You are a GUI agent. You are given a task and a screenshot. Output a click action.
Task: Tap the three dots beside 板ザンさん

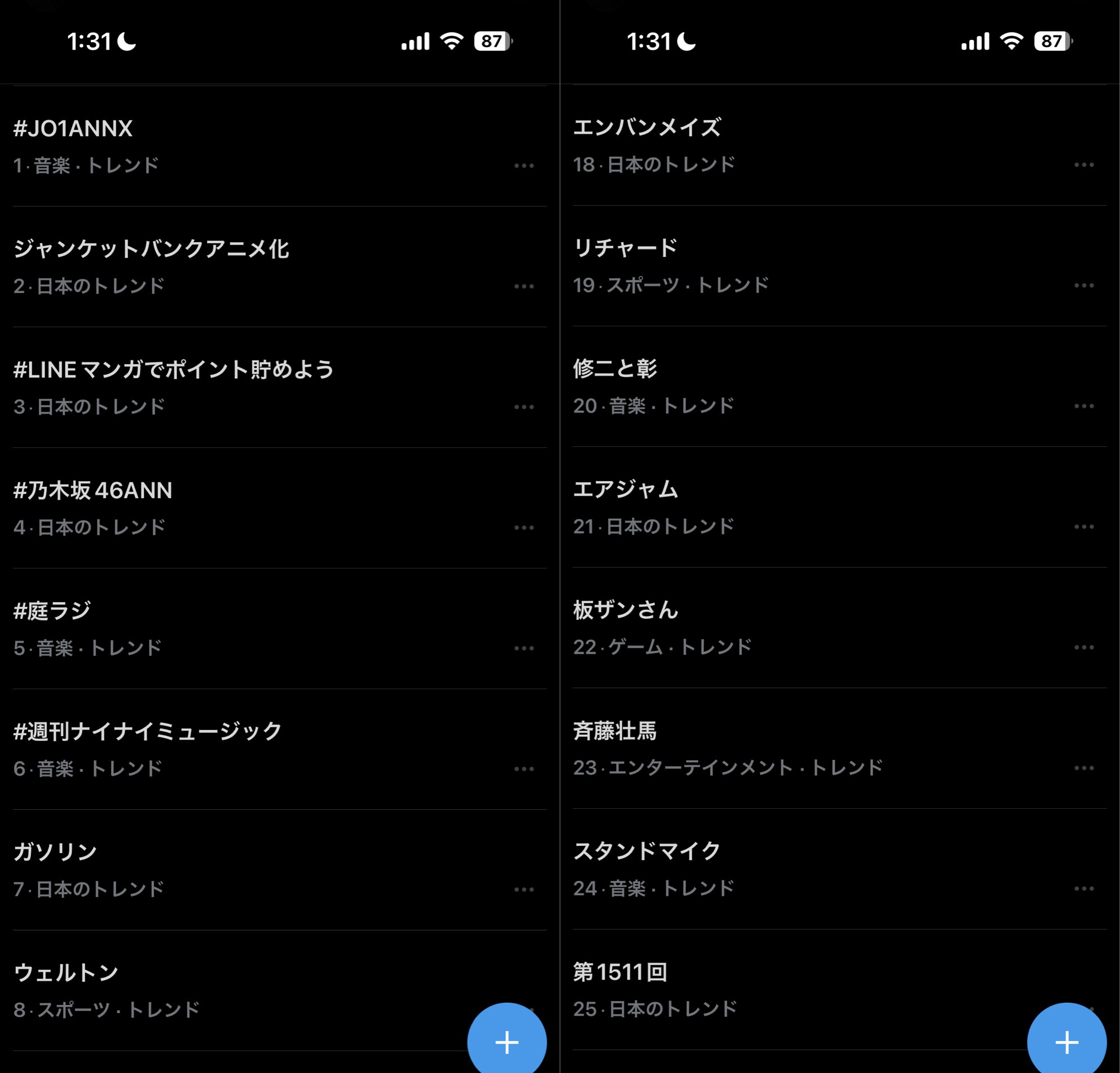tap(1084, 647)
